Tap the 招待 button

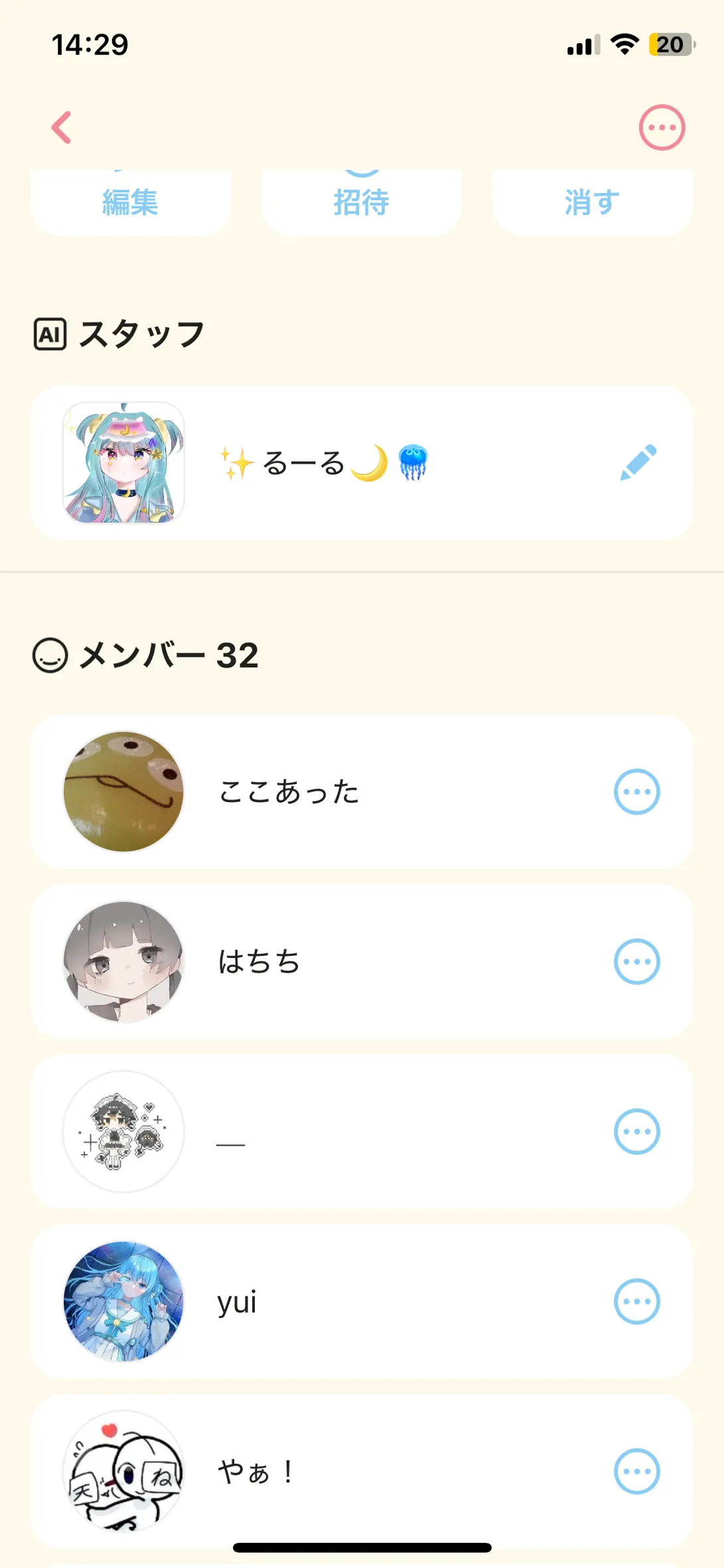point(362,202)
